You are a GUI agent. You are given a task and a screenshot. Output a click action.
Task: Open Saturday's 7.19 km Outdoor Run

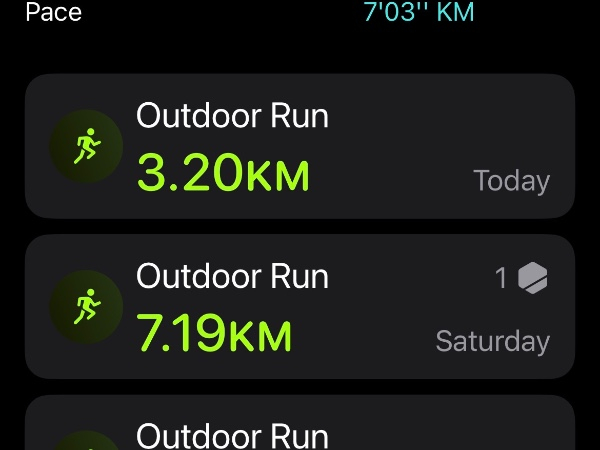pos(300,306)
